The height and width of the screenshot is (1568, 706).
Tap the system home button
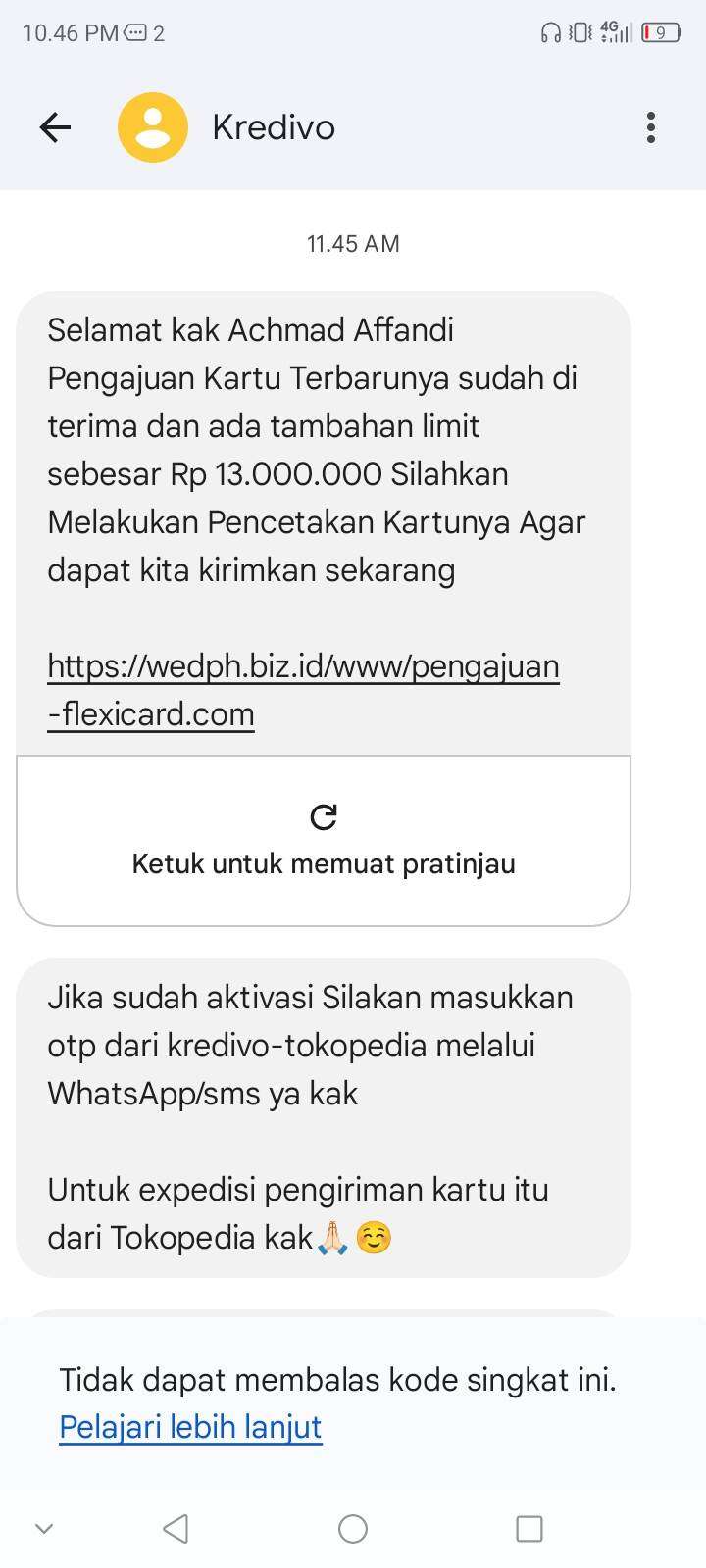353,1529
